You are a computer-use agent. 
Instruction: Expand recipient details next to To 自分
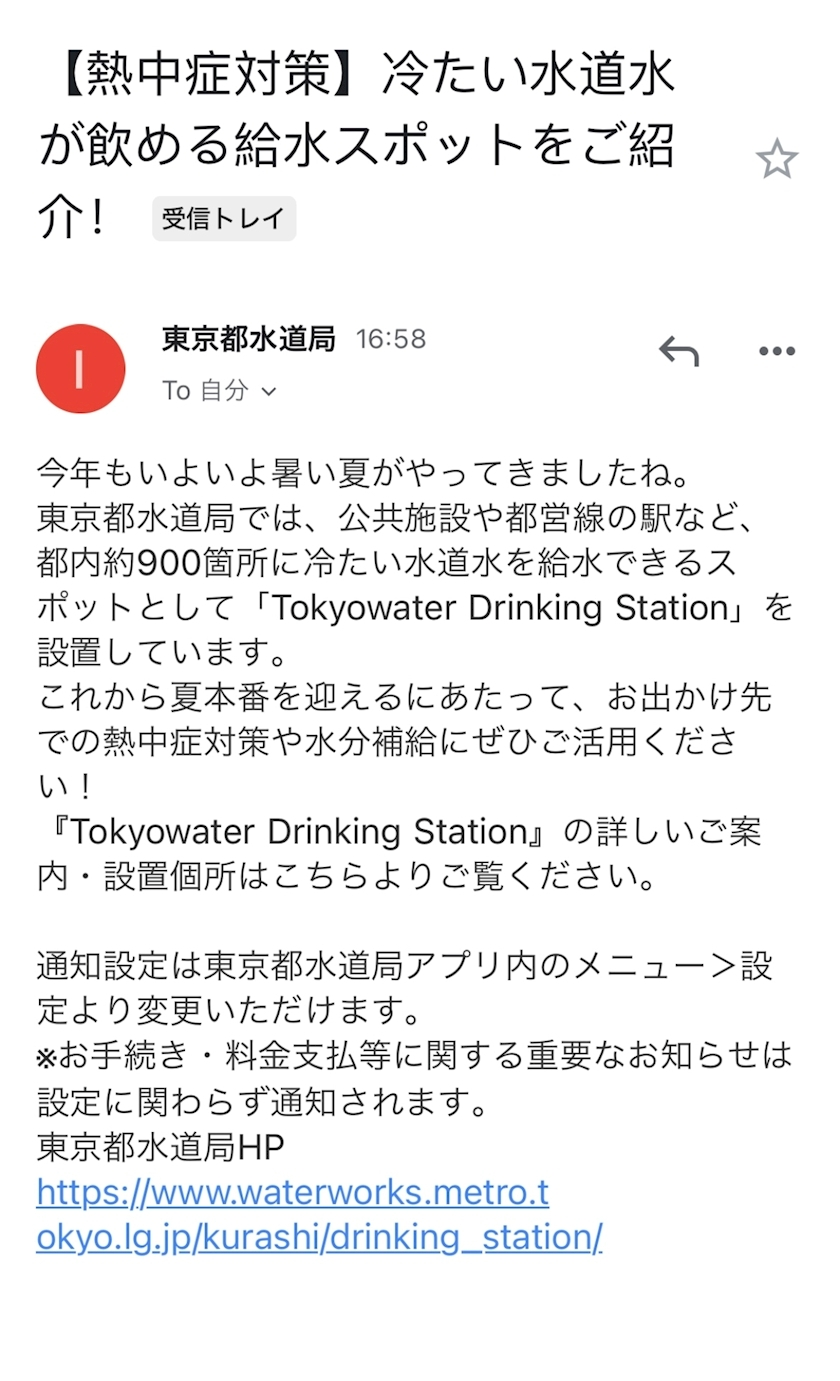coord(268,392)
